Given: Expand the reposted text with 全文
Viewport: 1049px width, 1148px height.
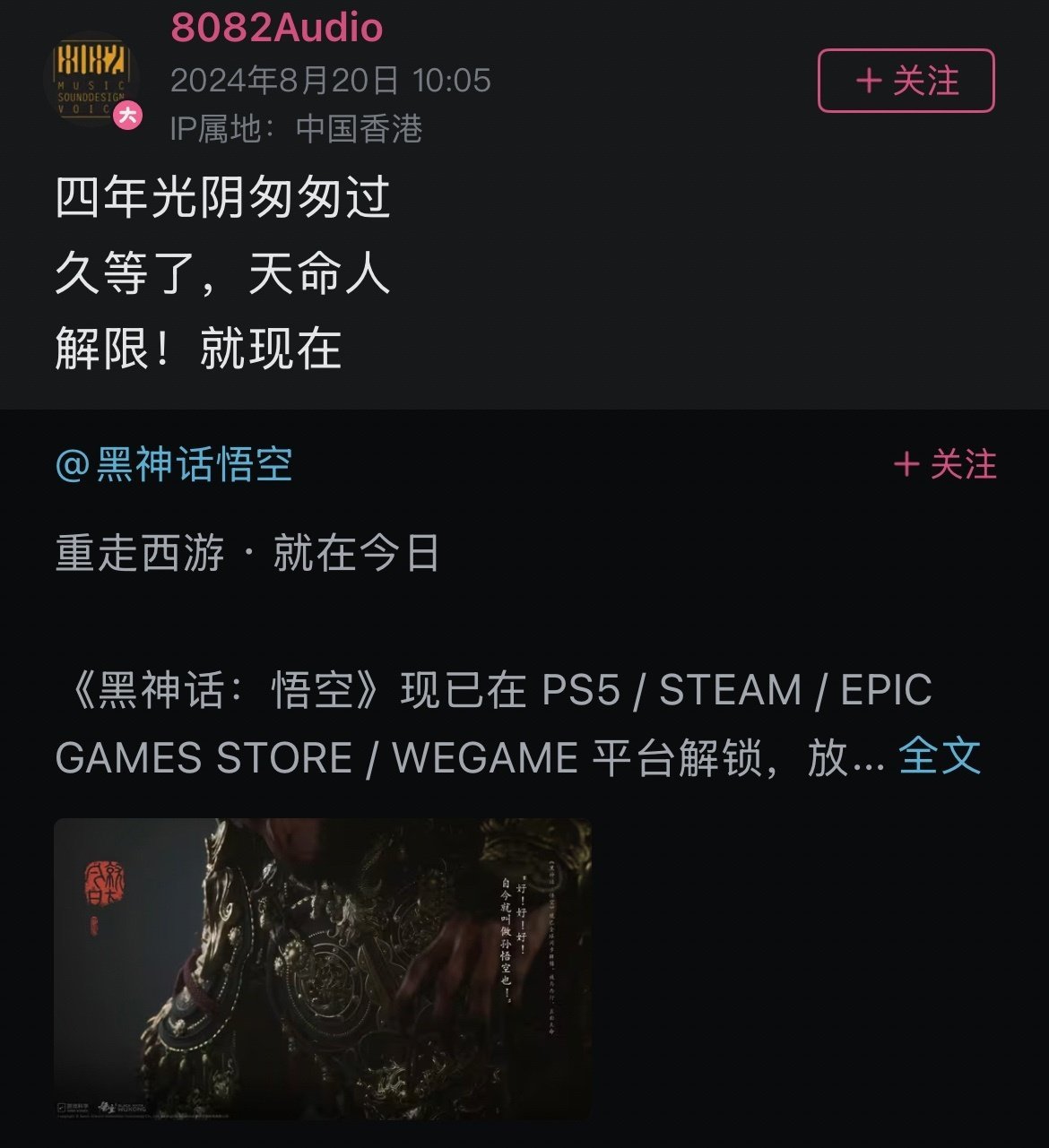Looking at the screenshot, I should 940,756.
